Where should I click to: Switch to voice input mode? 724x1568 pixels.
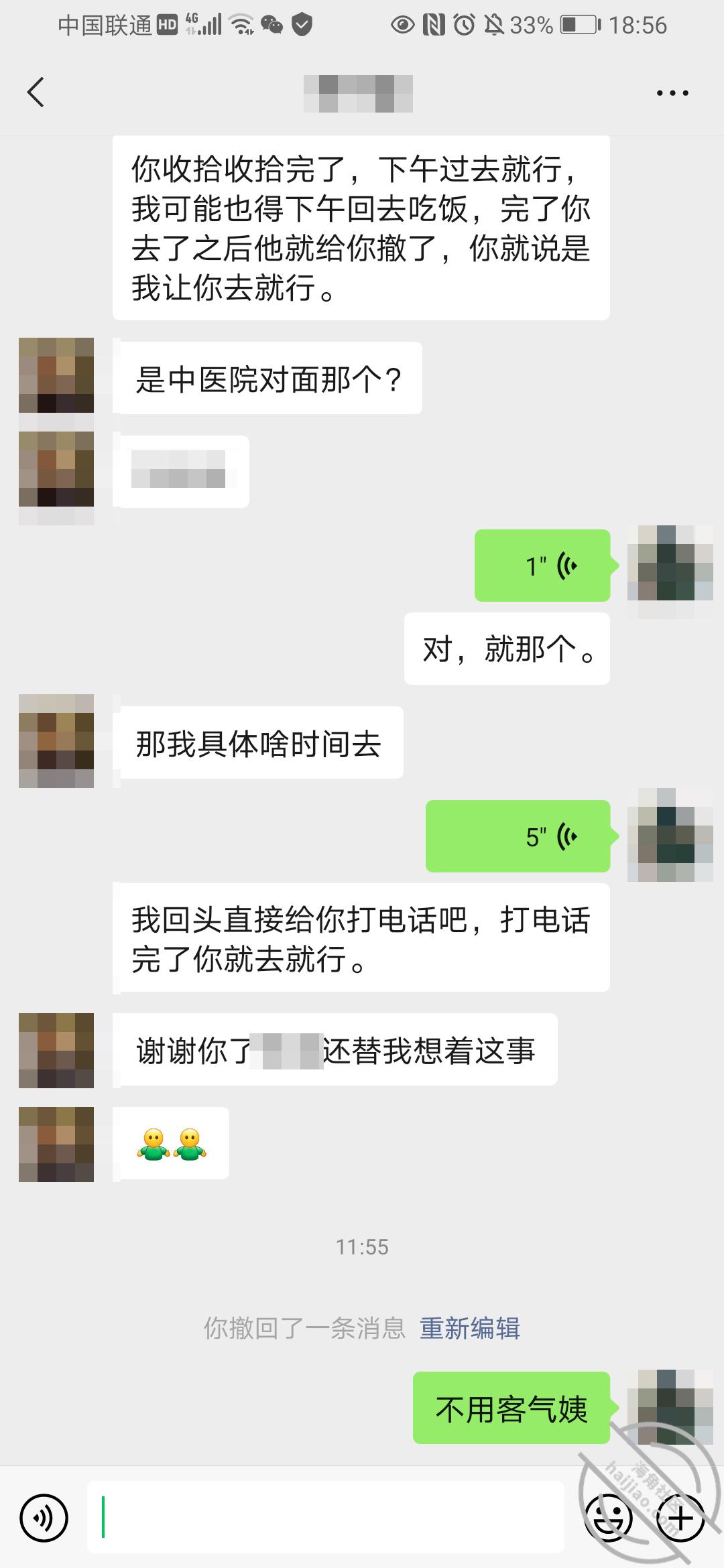(44, 1518)
